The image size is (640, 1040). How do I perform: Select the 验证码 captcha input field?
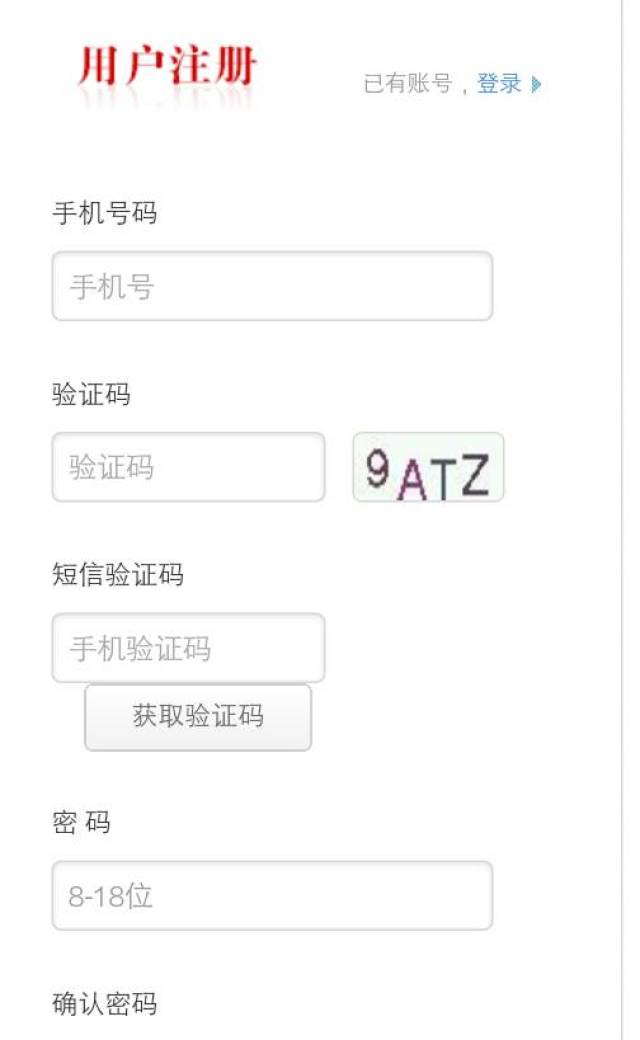pos(188,467)
